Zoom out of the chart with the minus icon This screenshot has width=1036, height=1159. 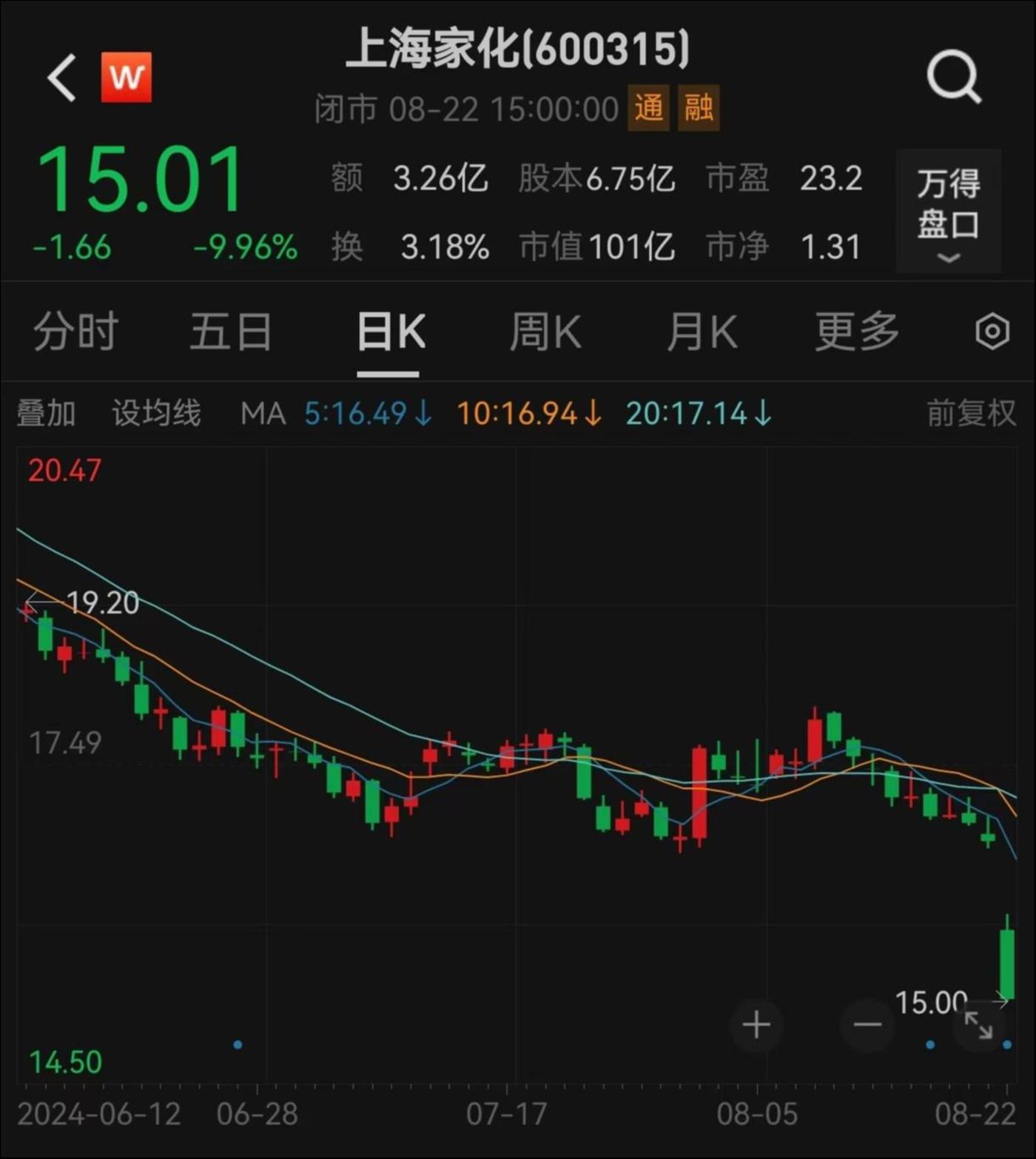(867, 1025)
